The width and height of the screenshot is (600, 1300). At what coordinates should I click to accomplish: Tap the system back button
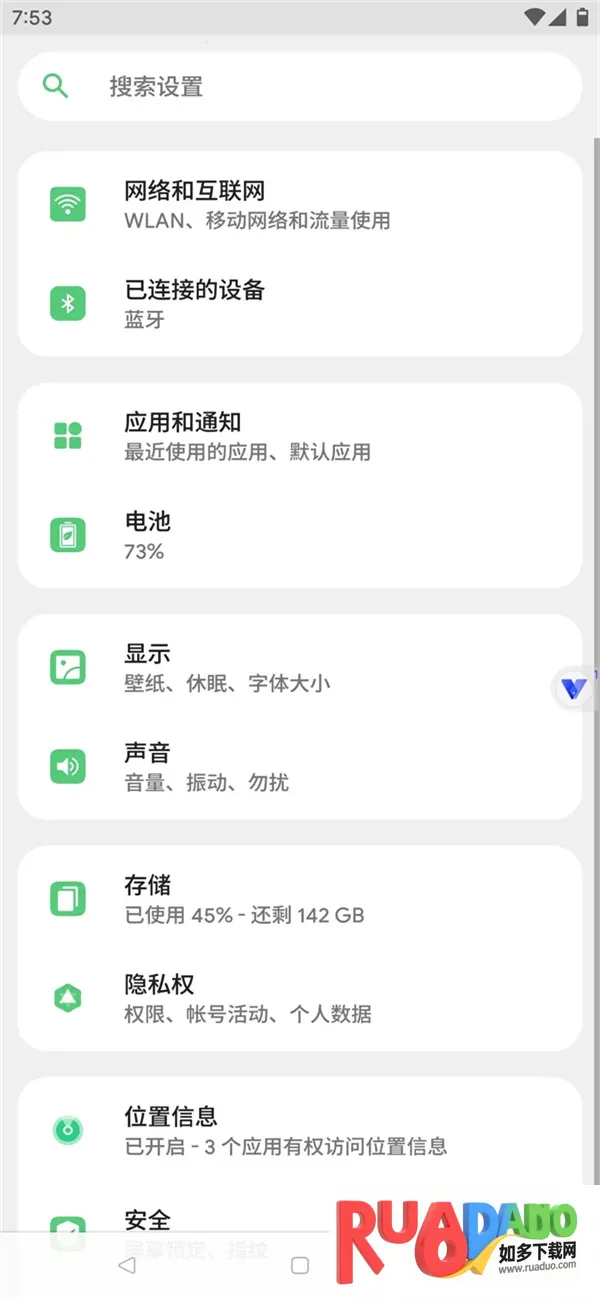pos(127,1266)
